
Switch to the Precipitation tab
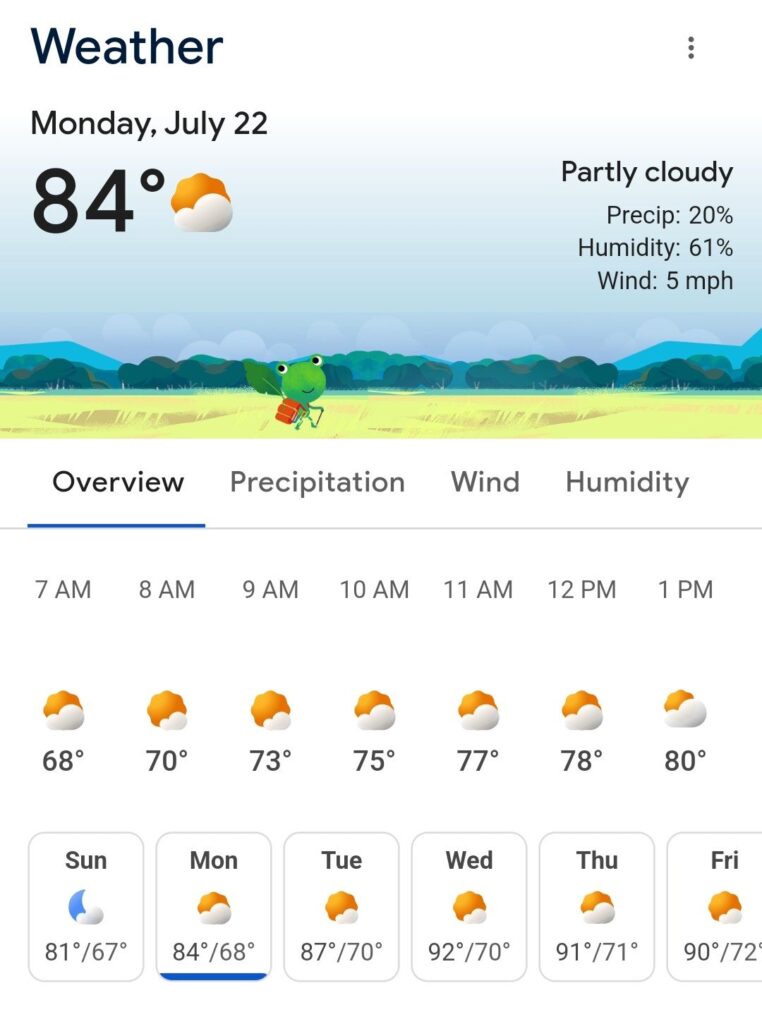317,482
